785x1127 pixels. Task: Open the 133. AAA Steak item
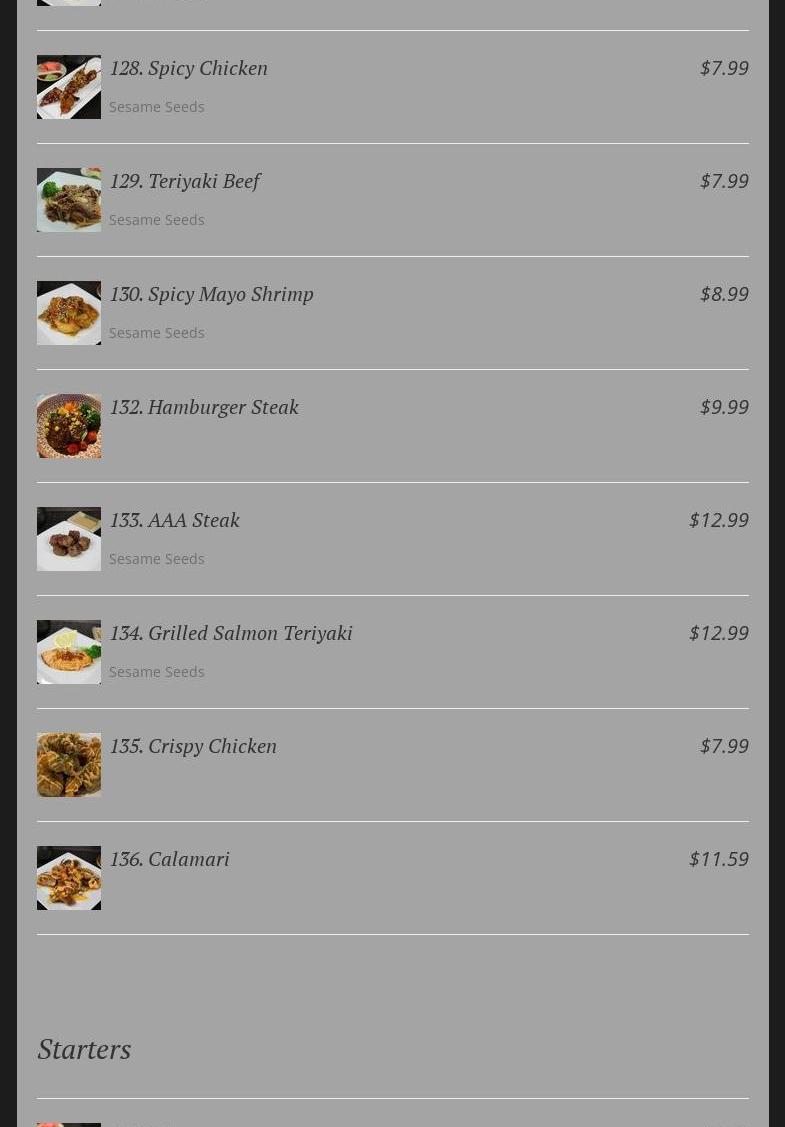click(x=175, y=520)
